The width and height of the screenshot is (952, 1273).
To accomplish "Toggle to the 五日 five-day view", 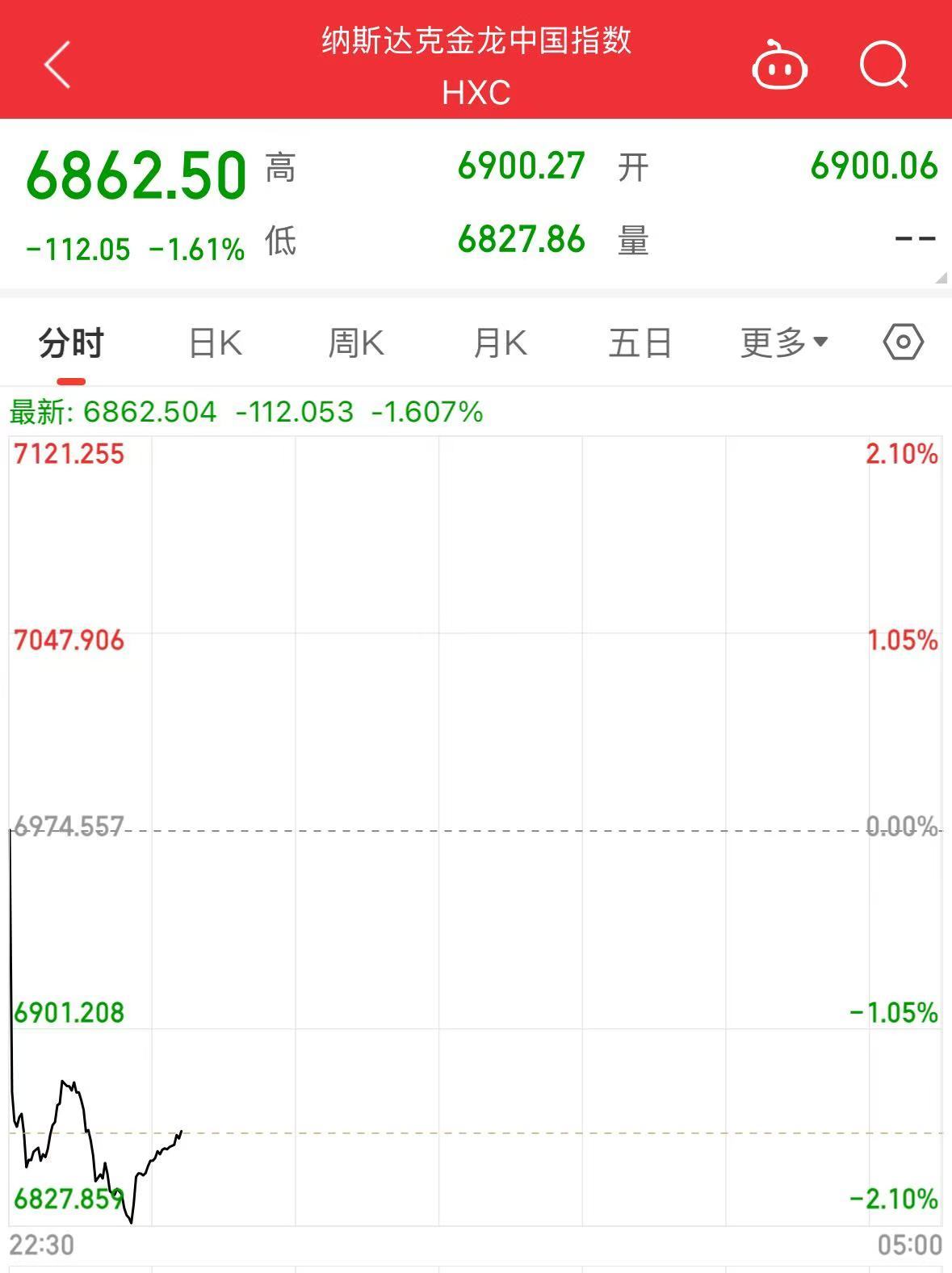I will click(x=642, y=342).
